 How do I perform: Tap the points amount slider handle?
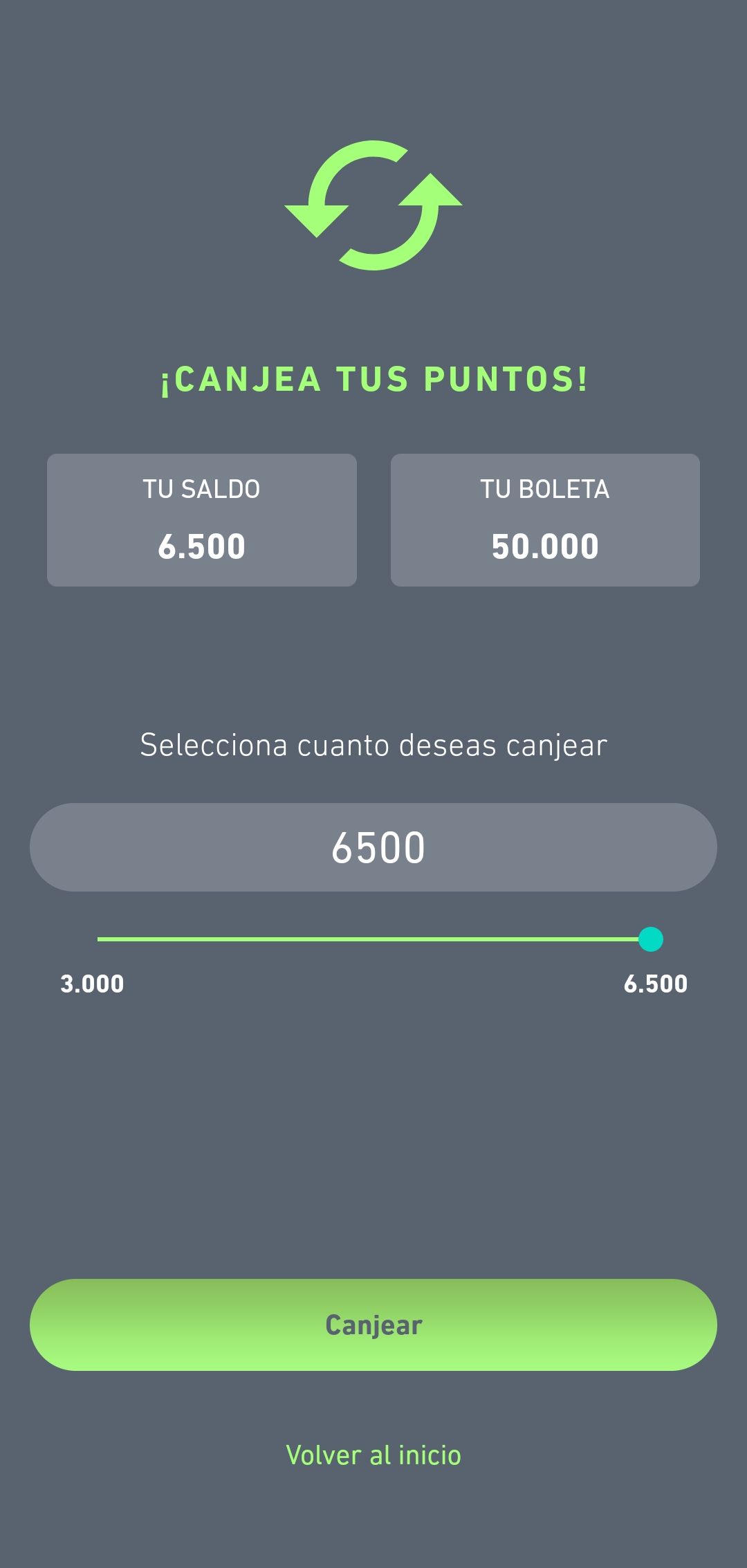(650, 939)
